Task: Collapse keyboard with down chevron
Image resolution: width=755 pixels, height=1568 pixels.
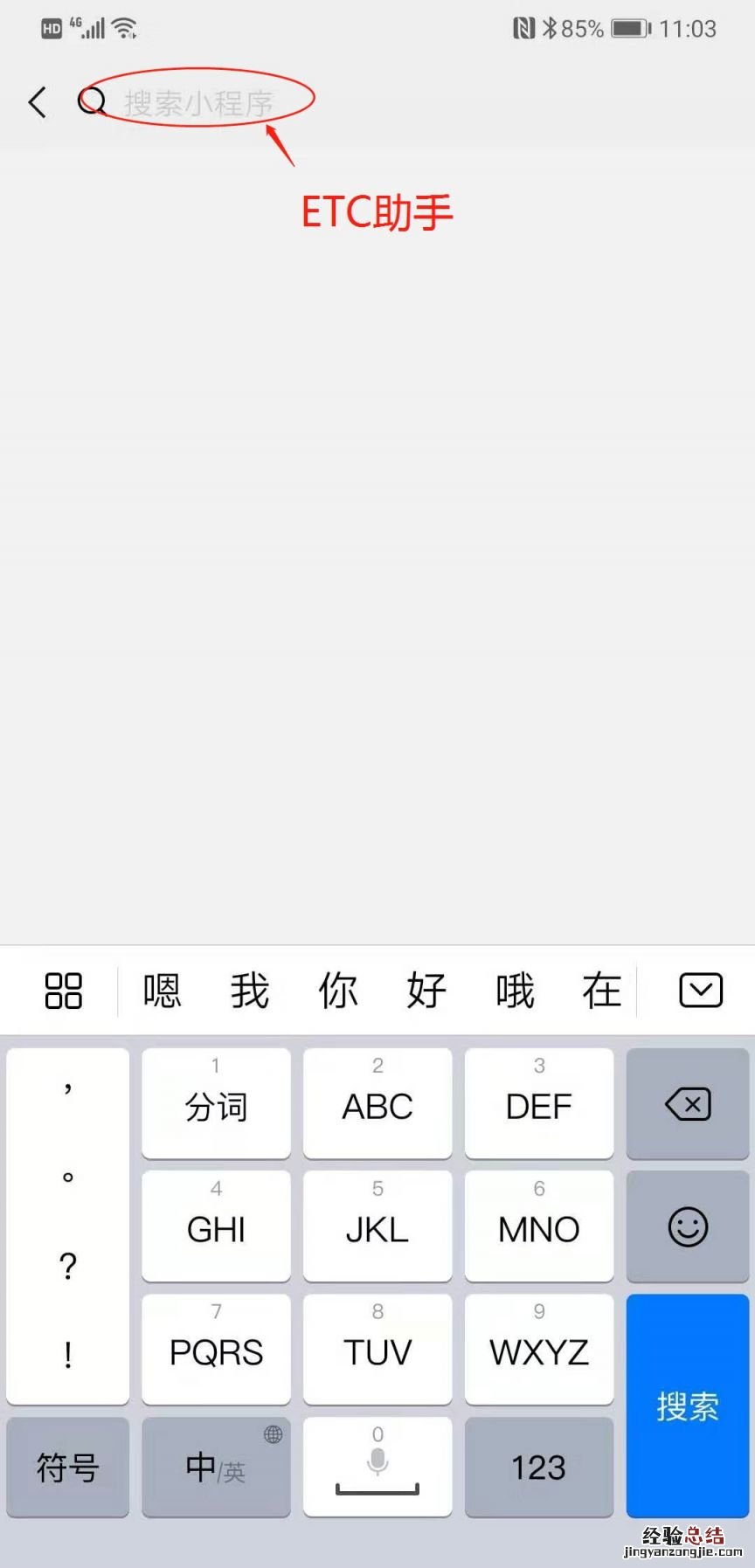Action: tap(699, 990)
